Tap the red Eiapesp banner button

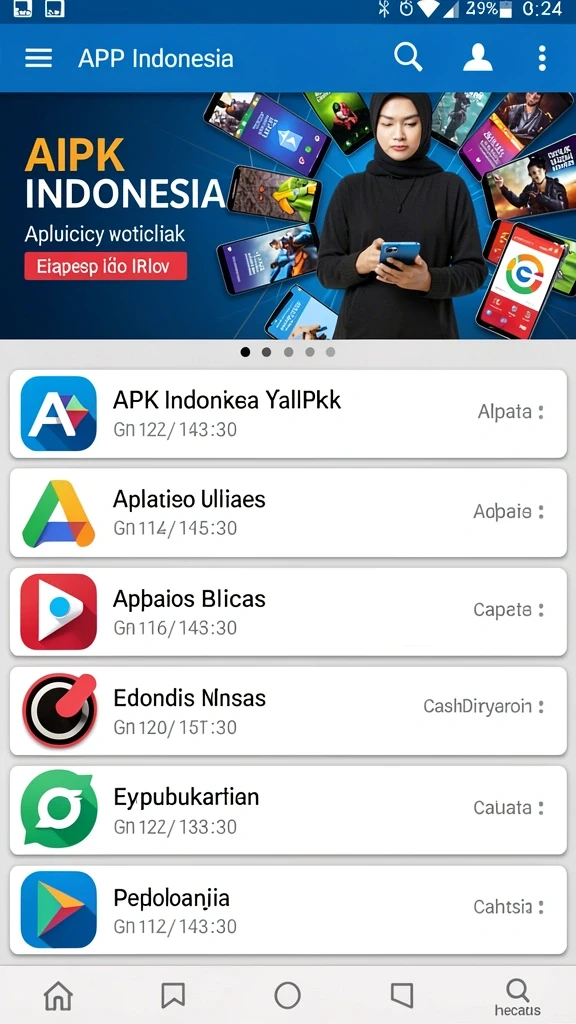pyautogui.click(x=106, y=266)
